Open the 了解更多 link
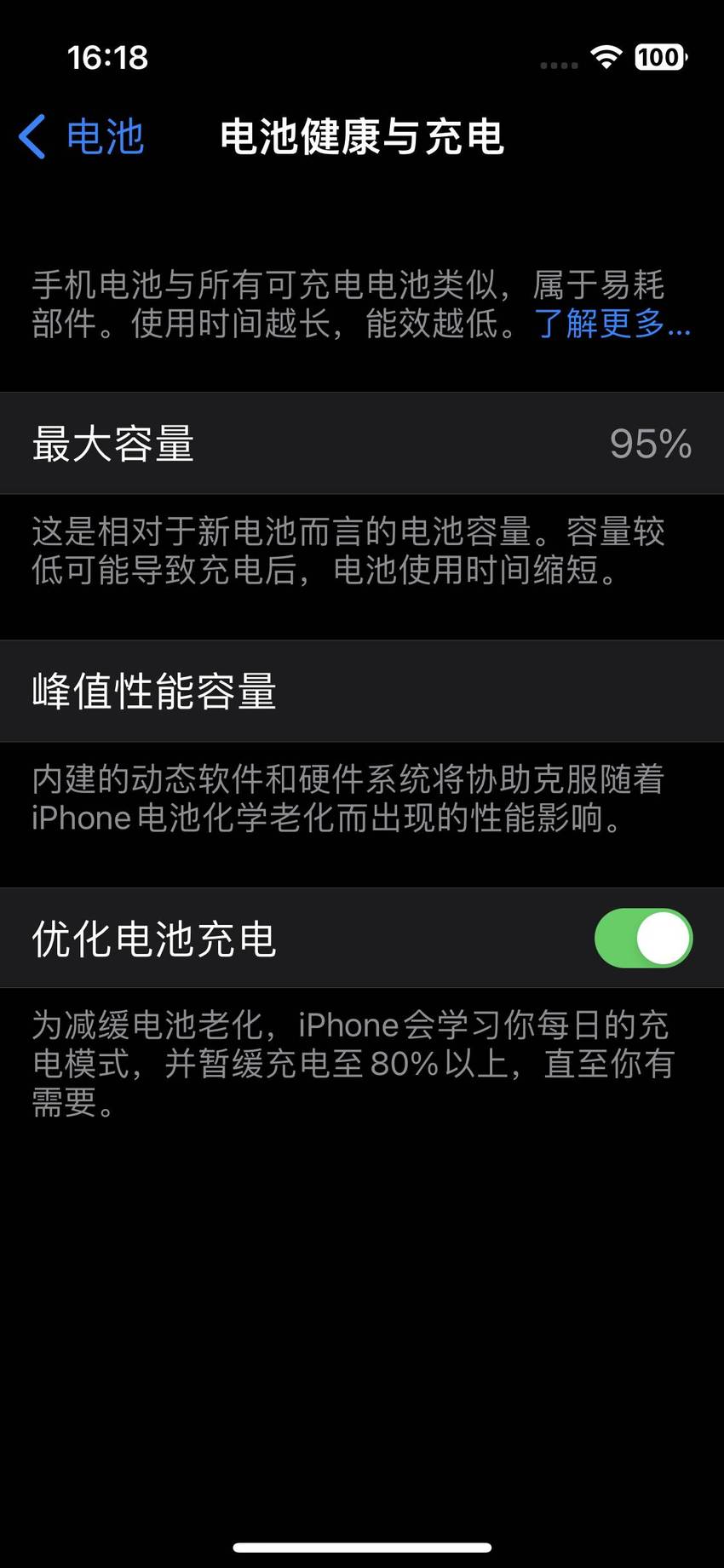 click(612, 324)
